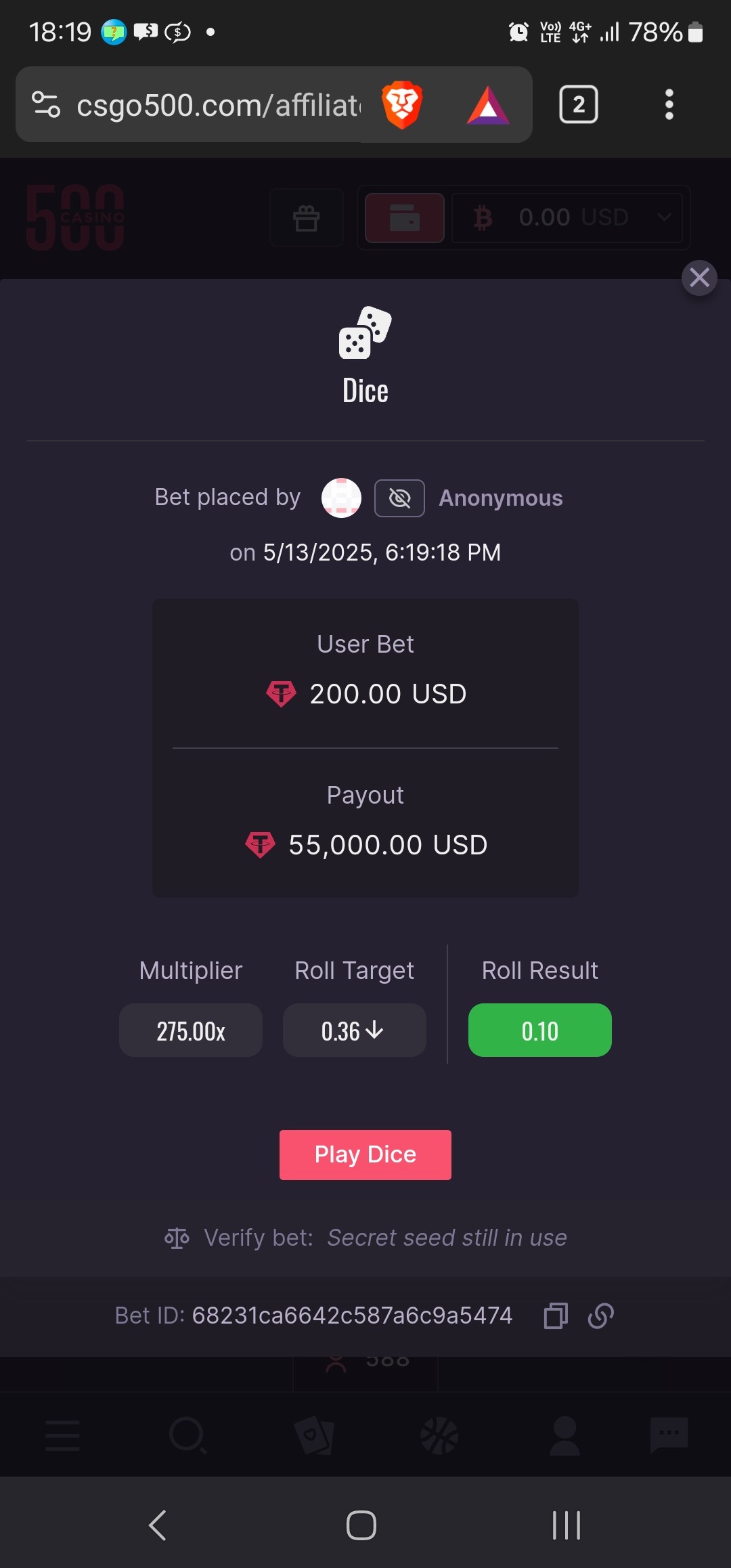Copy the bet share link
Screen dimensions: 731x1568
point(600,1315)
